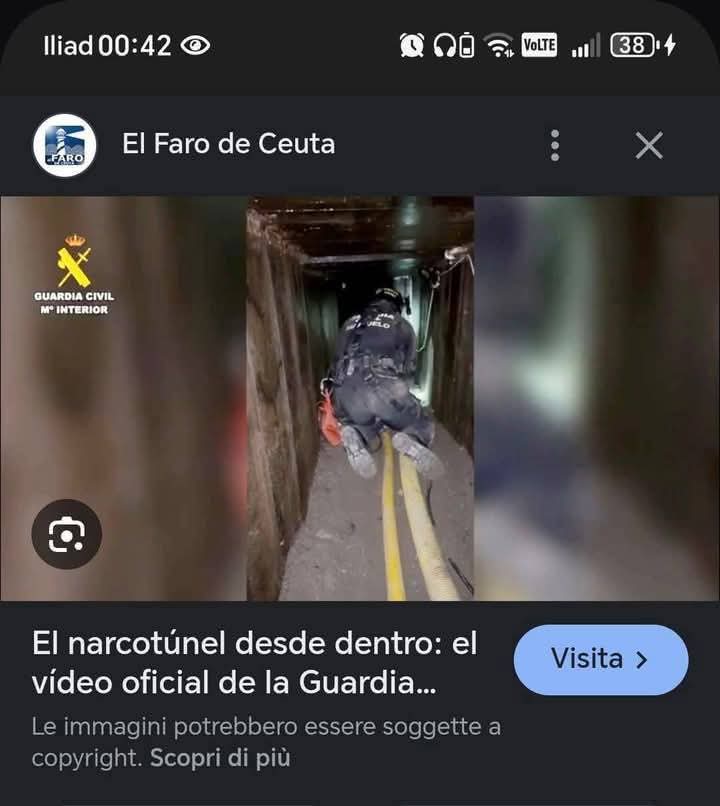
Task: Open the Scopri di più link
Action: click(x=220, y=758)
